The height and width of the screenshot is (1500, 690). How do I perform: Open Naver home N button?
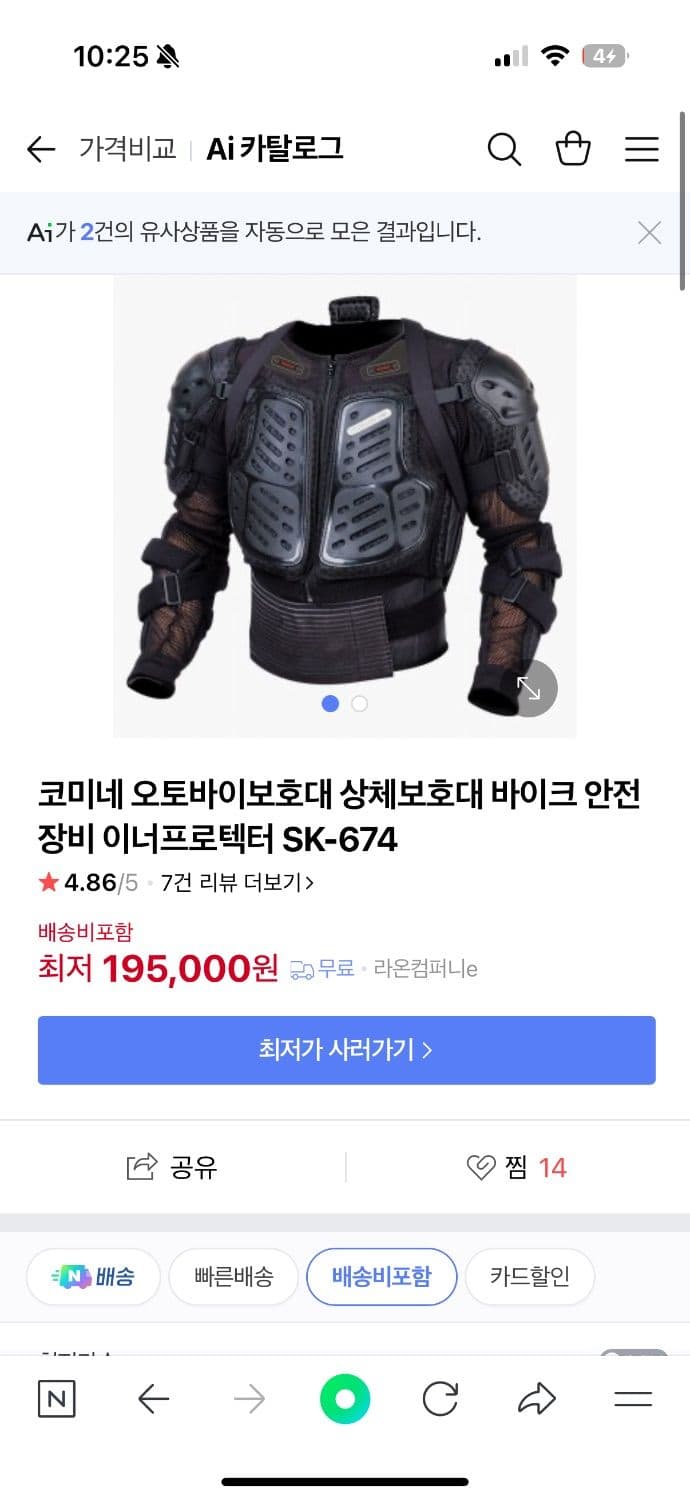pos(56,1399)
